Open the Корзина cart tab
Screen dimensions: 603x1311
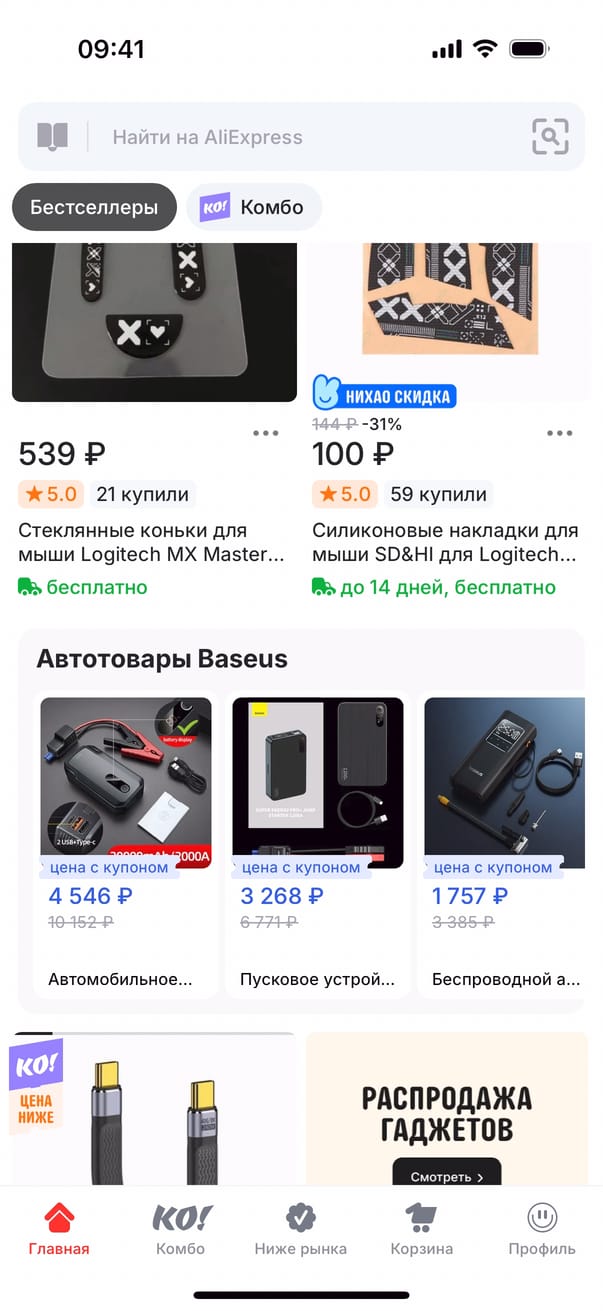pos(421,1230)
